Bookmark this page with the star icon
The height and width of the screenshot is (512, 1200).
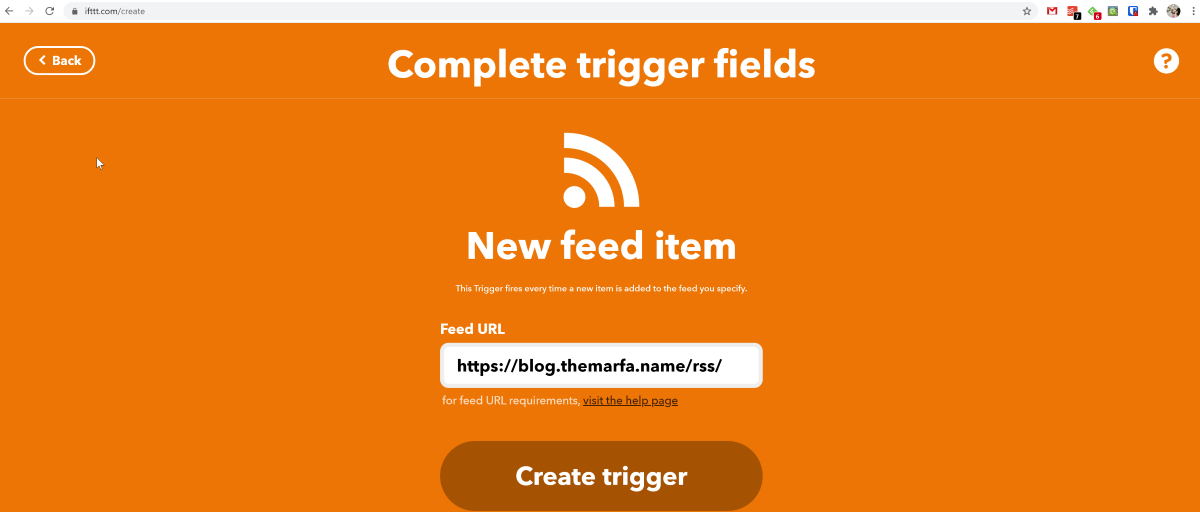(x=1027, y=11)
